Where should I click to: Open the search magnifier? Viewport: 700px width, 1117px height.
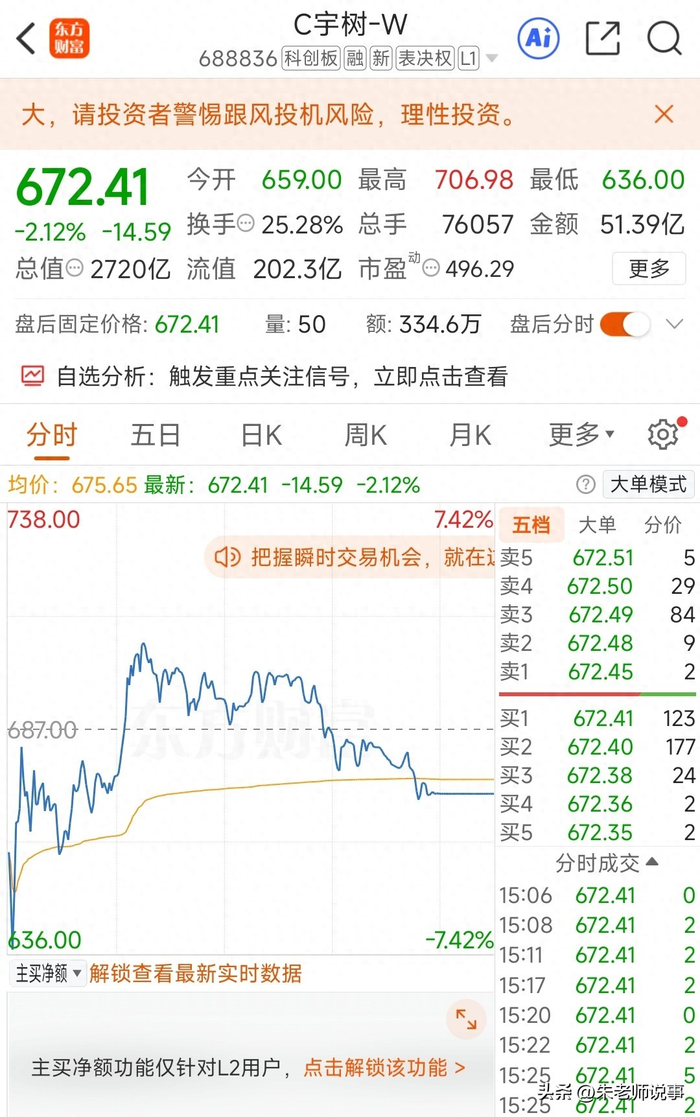[x=664, y=38]
